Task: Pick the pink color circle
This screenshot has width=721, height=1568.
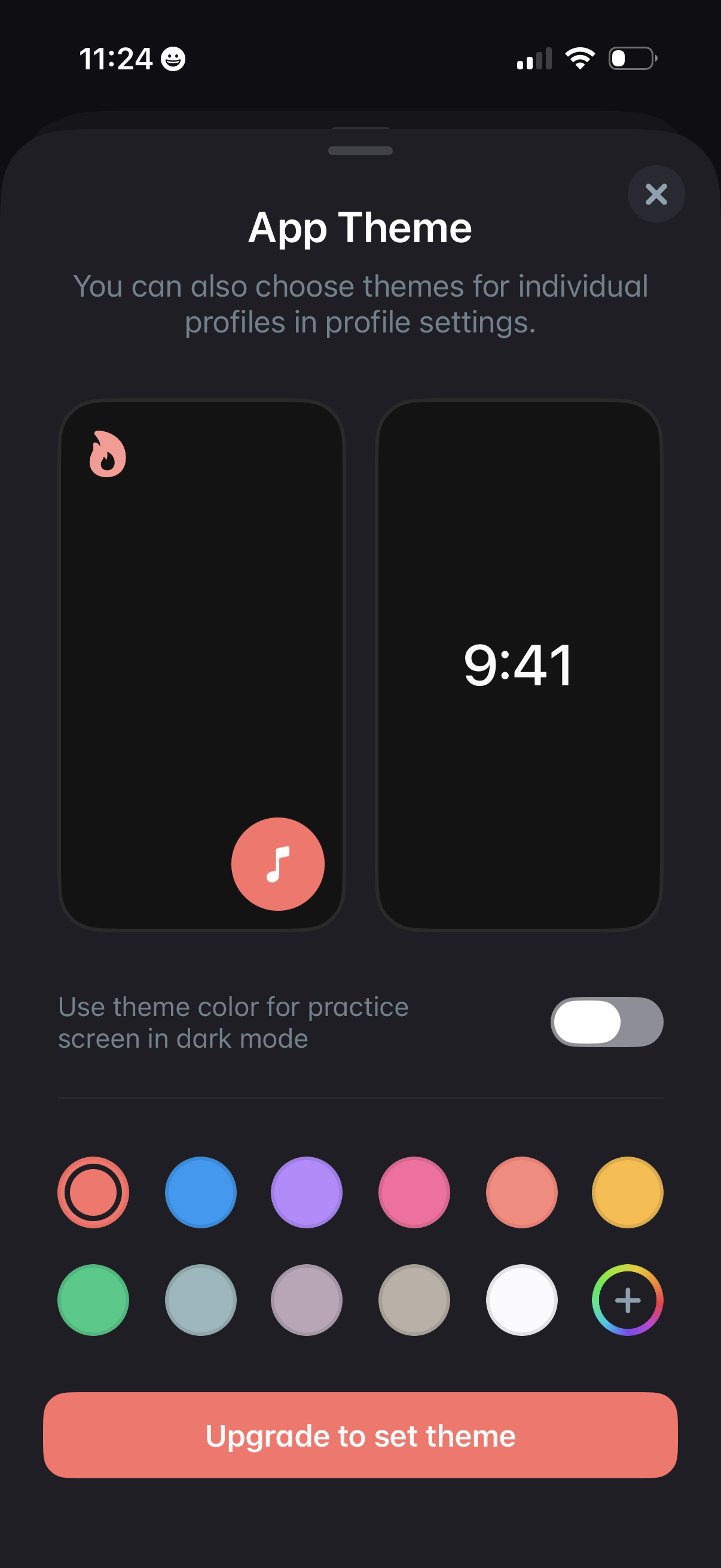Action: pyautogui.click(x=414, y=1191)
